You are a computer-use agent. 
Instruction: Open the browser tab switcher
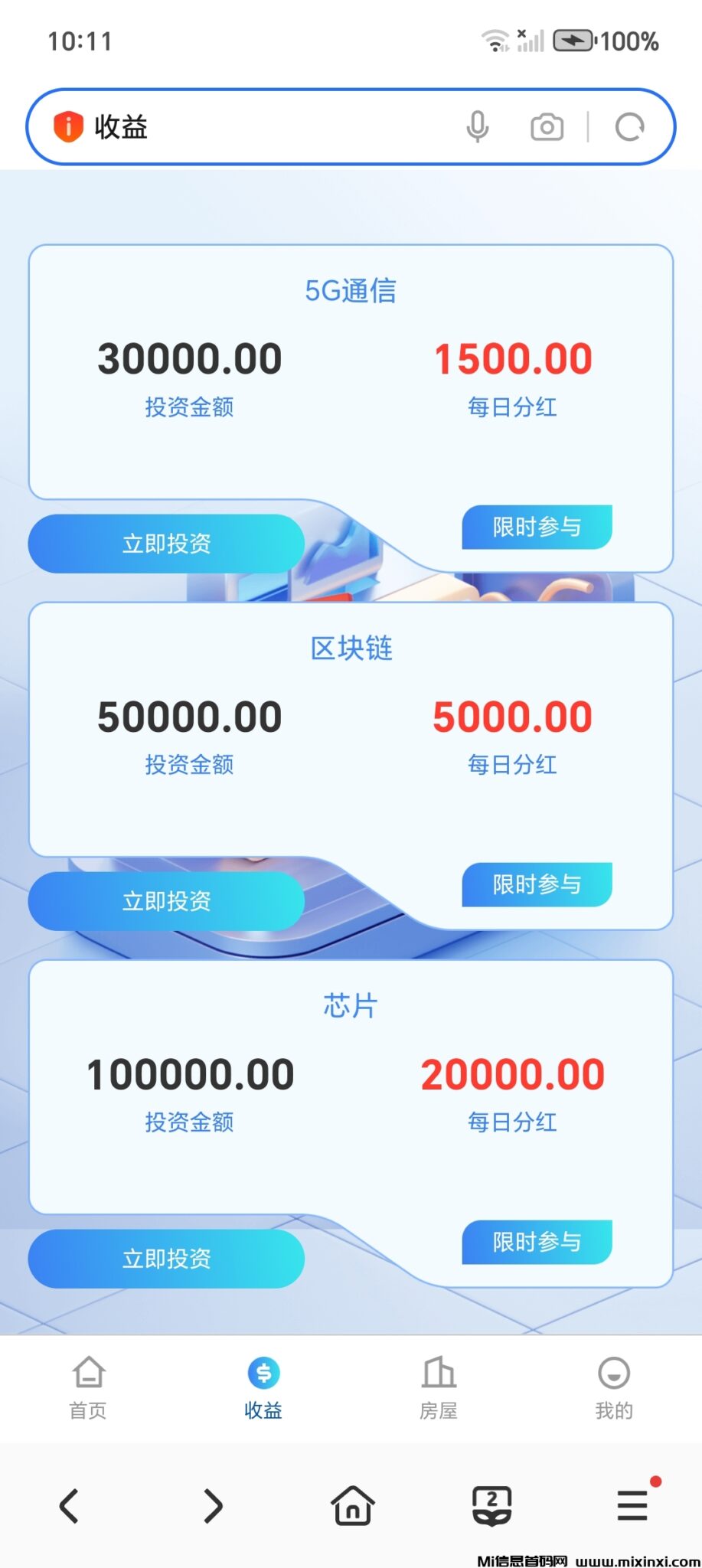[491, 1505]
